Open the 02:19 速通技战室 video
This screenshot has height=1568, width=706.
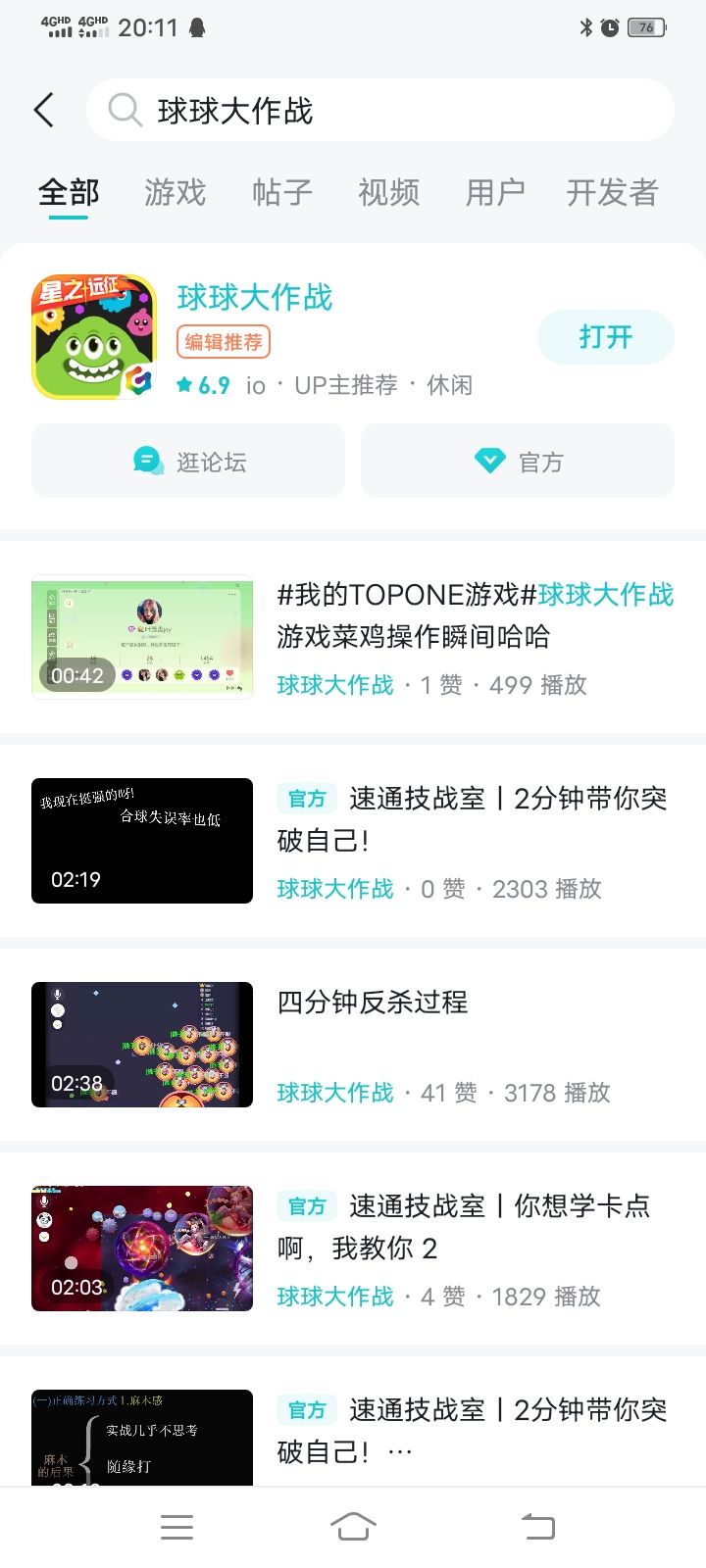click(x=142, y=841)
